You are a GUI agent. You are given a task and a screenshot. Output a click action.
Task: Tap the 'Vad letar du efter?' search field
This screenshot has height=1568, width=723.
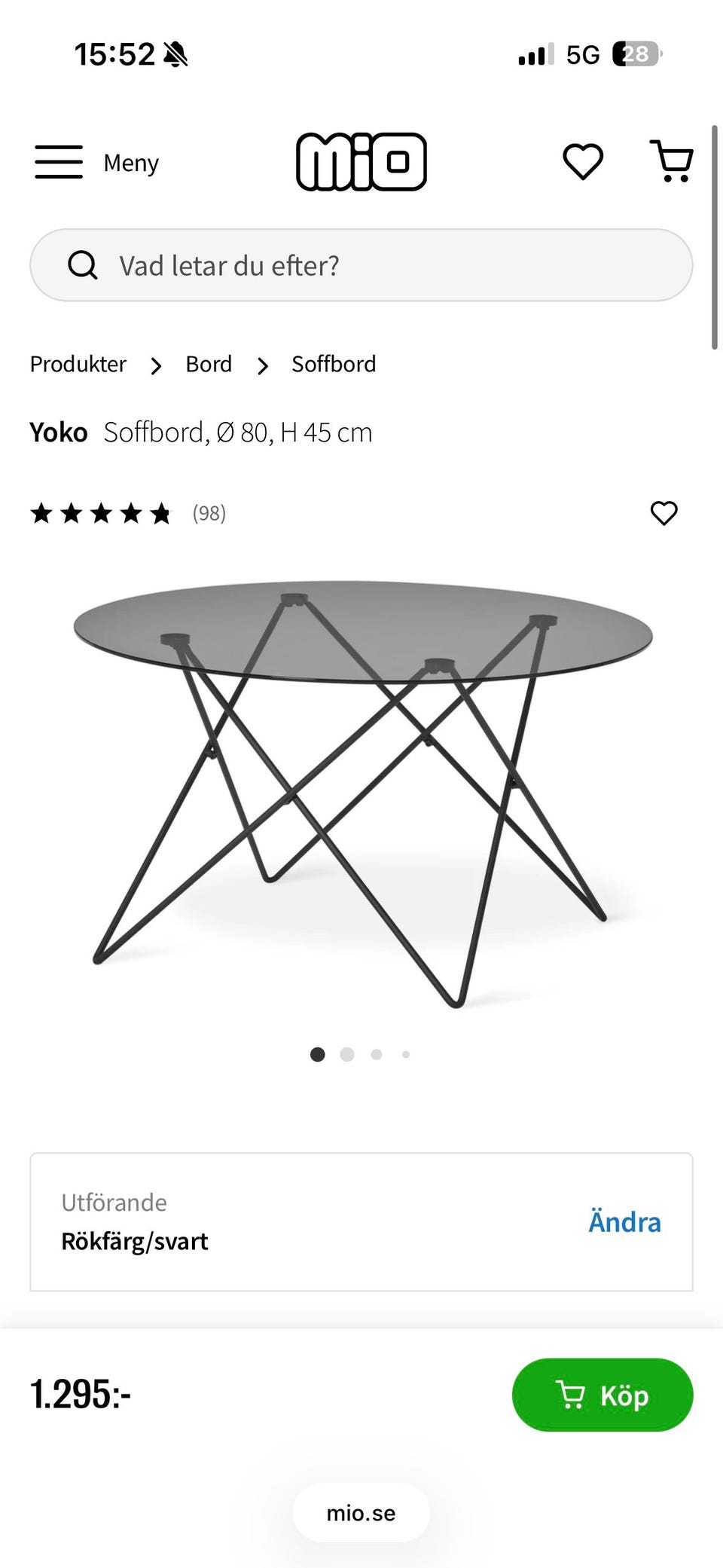[x=361, y=265]
